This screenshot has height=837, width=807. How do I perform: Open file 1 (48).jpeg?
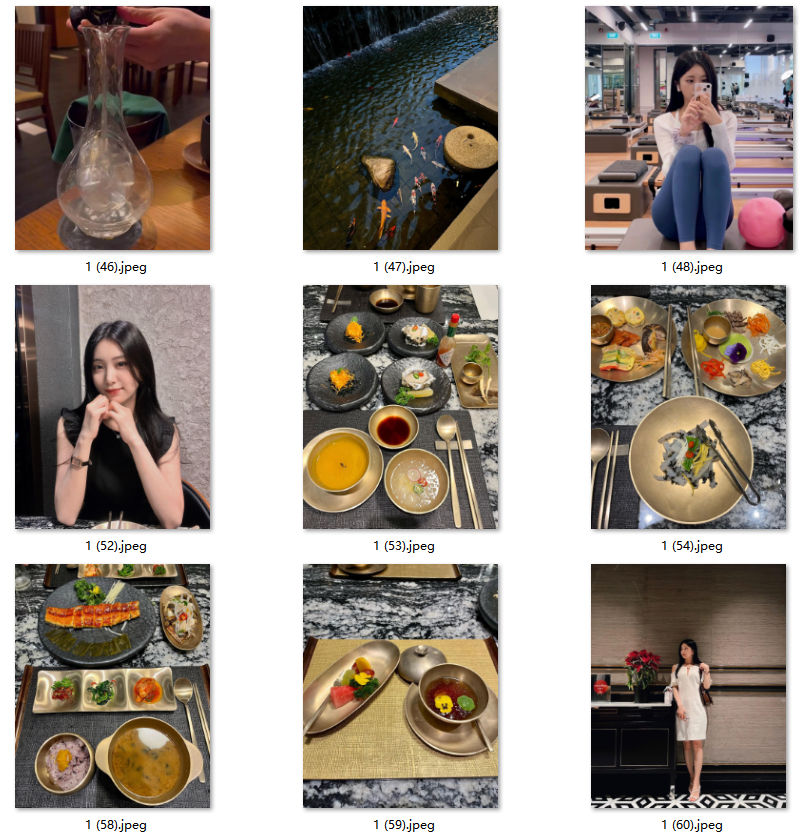[x=688, y=128]
